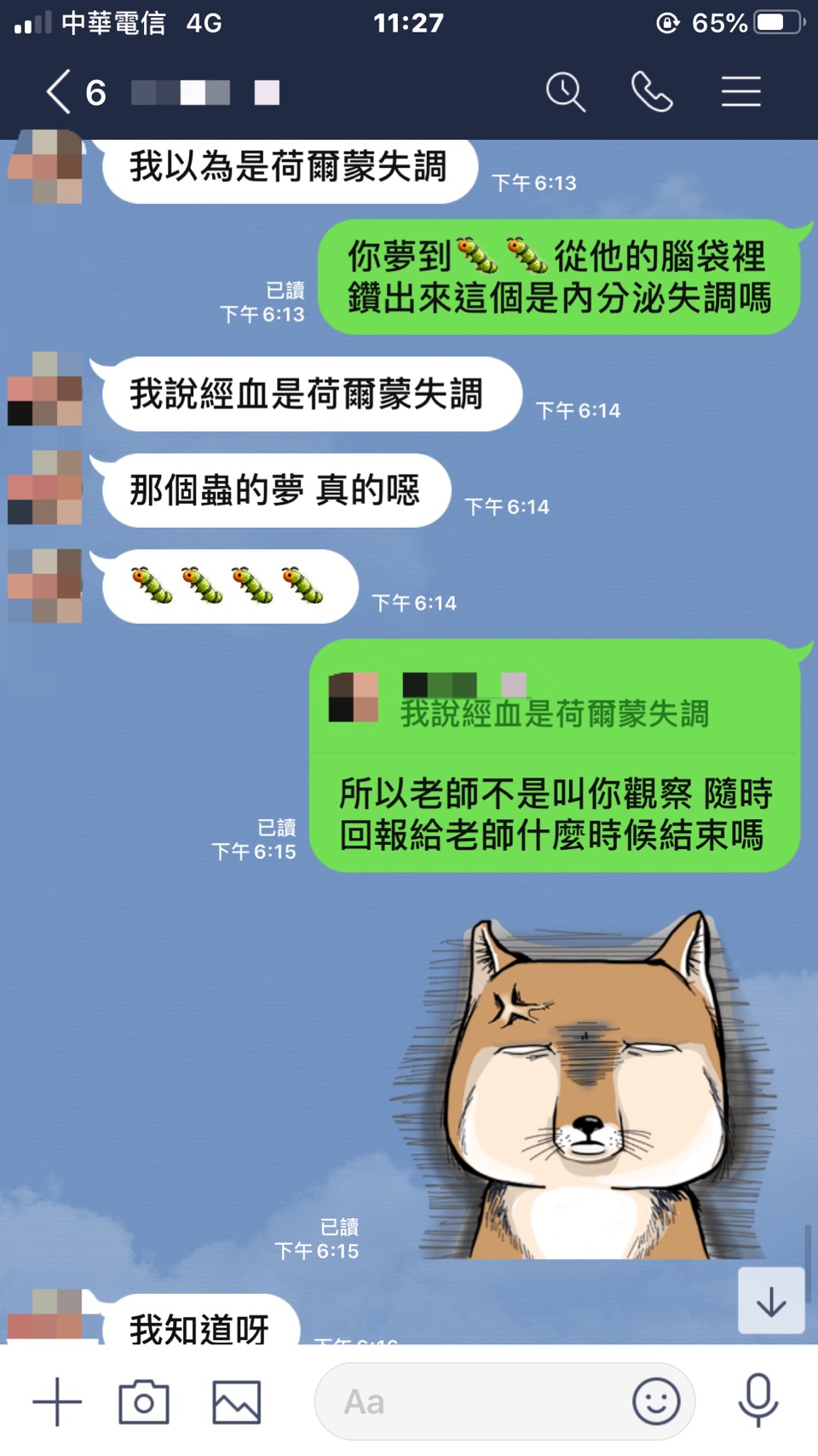Open the photo gallery picker

[236, 1401]
